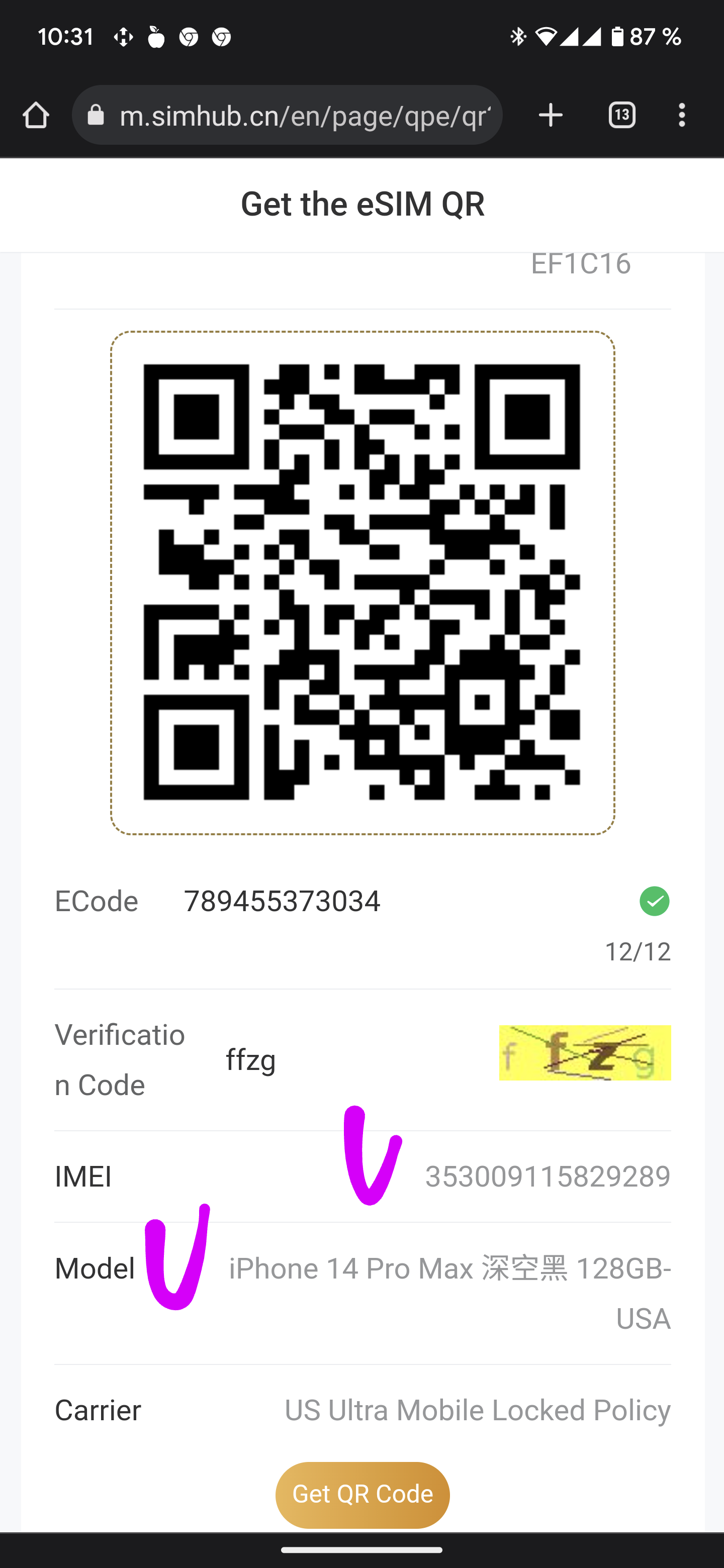The height and width of the screenshot is (1568, 724).
Task: Open a new browser tab
Action: click(551, 115)
